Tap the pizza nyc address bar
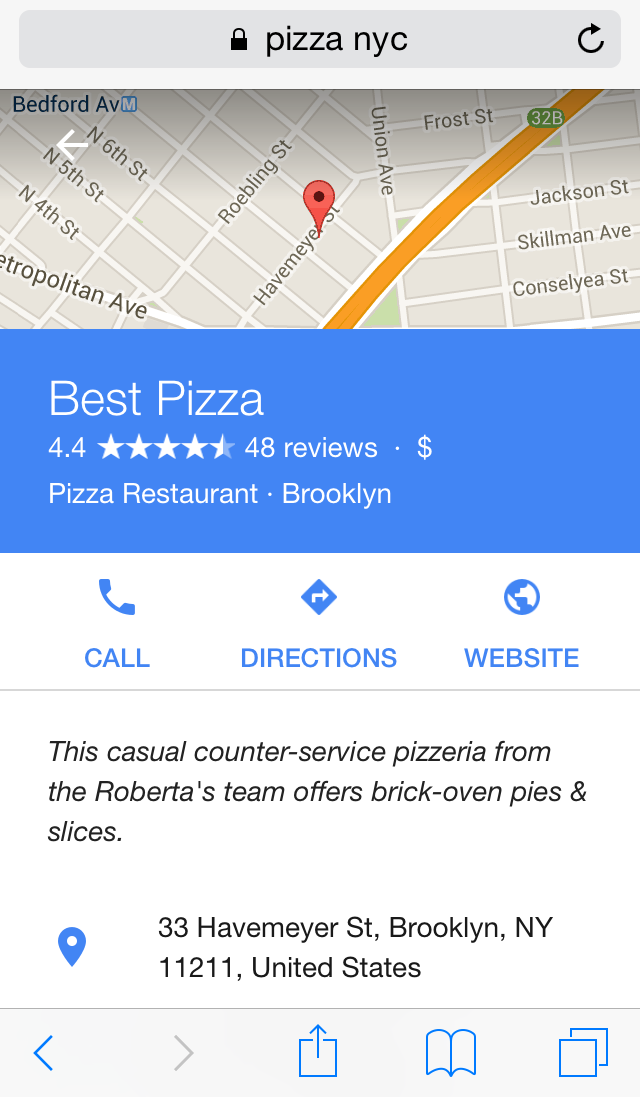640x1097 pixels. click(x=320, y=40)
